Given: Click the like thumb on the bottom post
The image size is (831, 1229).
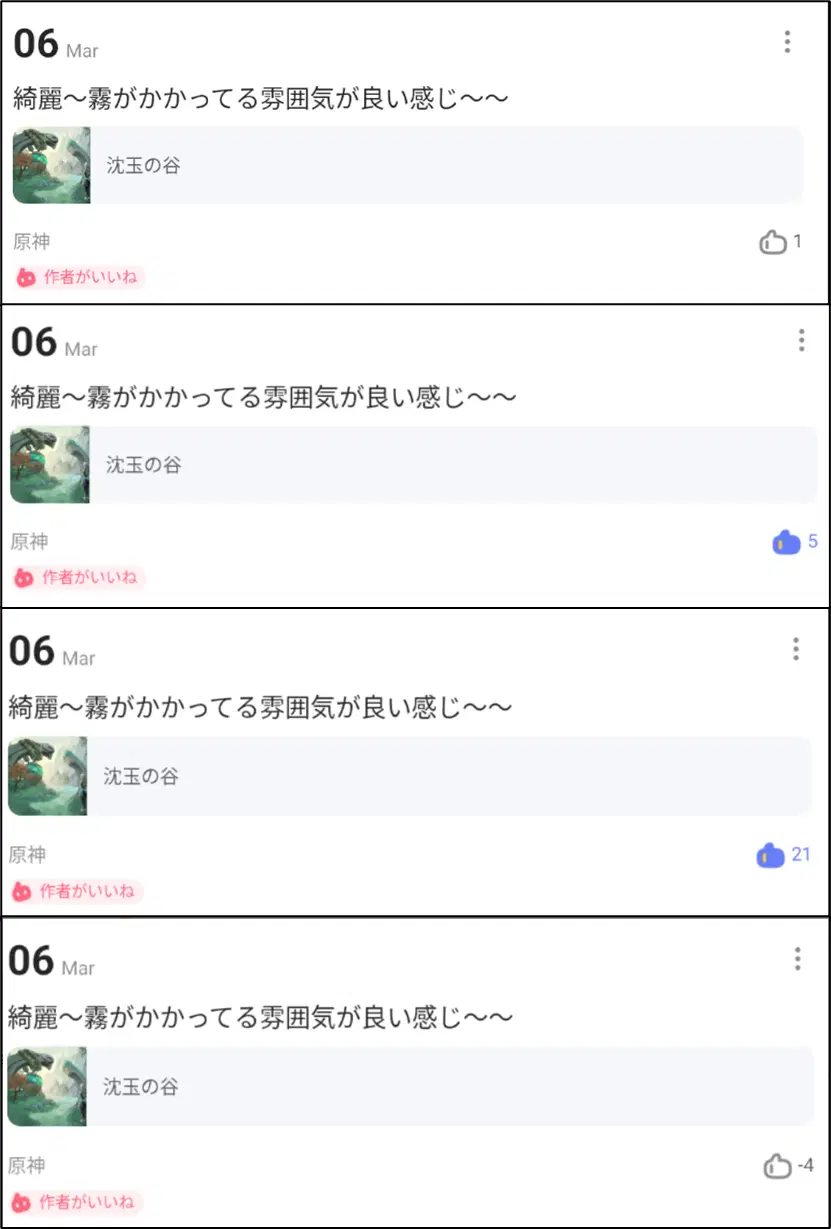Looking at the screenshot, I should click(x=779, y=1165).
